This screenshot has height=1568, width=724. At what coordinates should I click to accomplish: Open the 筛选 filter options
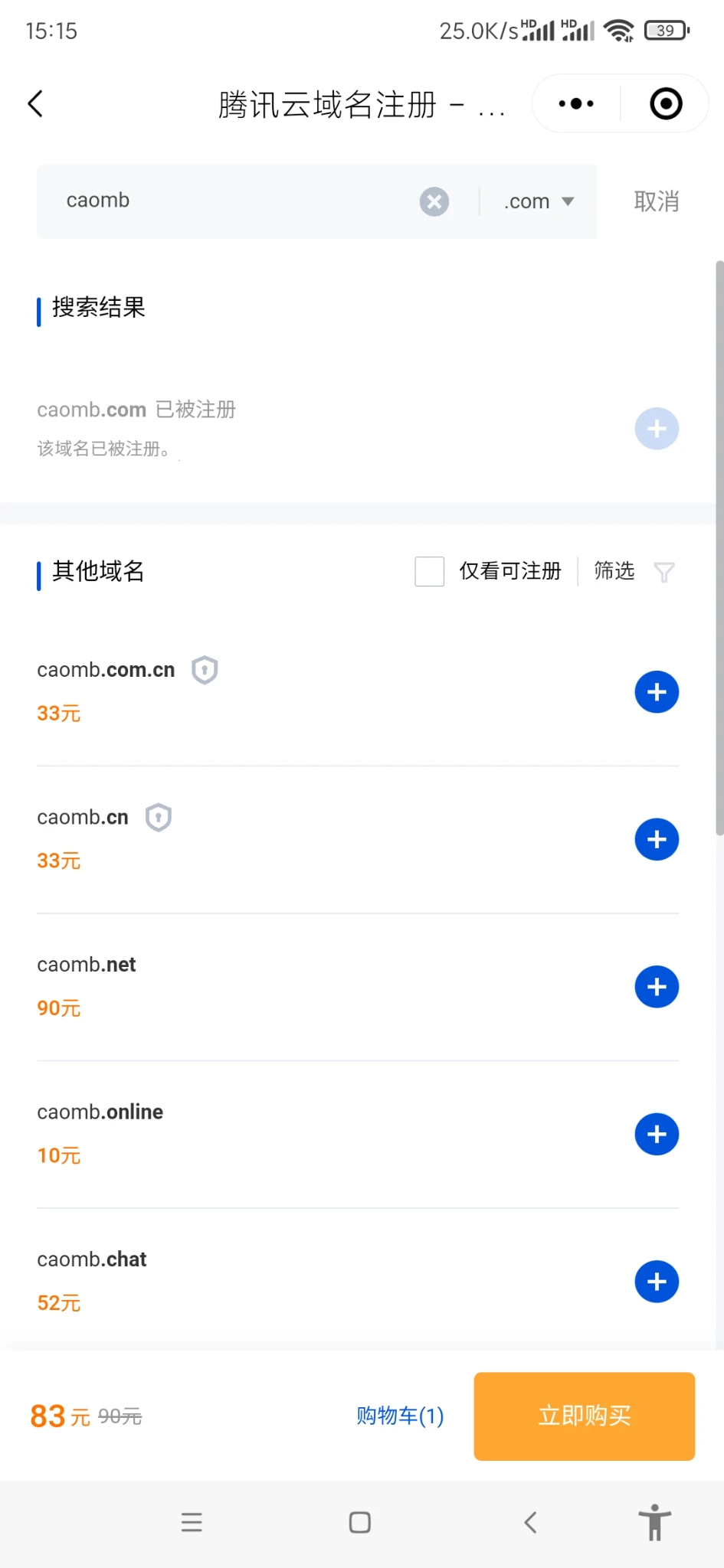pyautogui.click(x=633, y=571)
